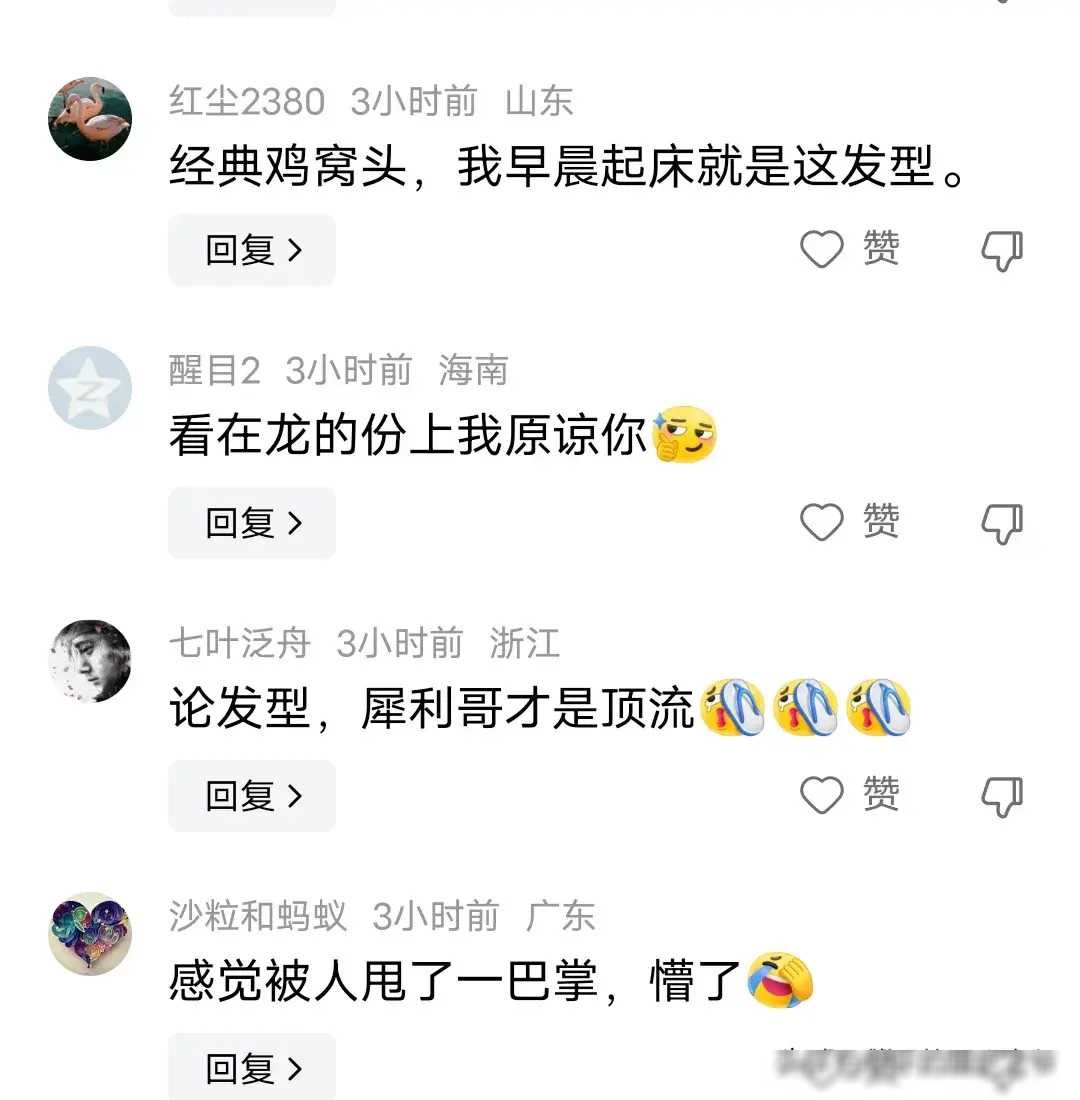This screenshot has width=1080, height=1100.
Task: Dislike 七叶泛舟's comment
Action: (x=1001, y=796)
